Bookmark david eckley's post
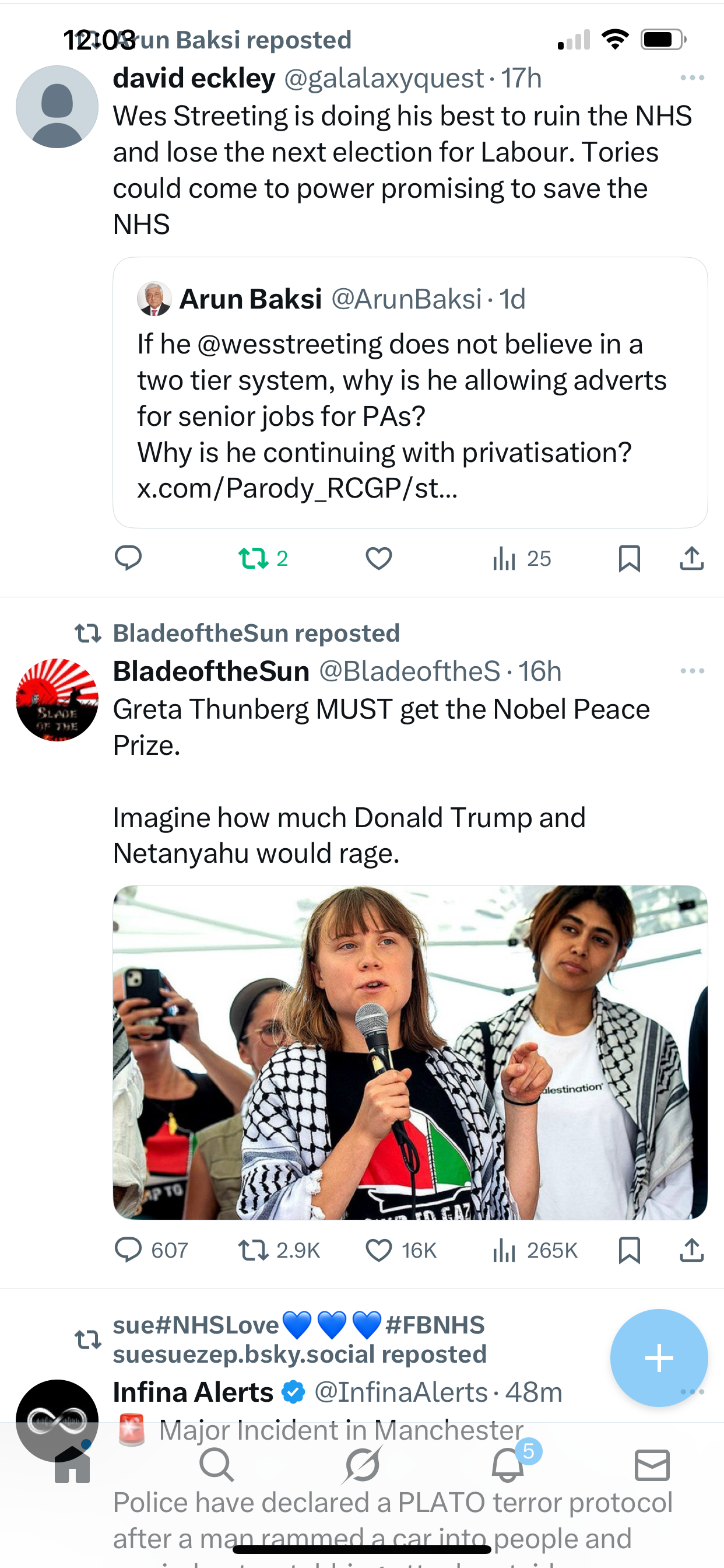Image resolution: width=724 pixels, height=1568 pixels. click(628, 558)
